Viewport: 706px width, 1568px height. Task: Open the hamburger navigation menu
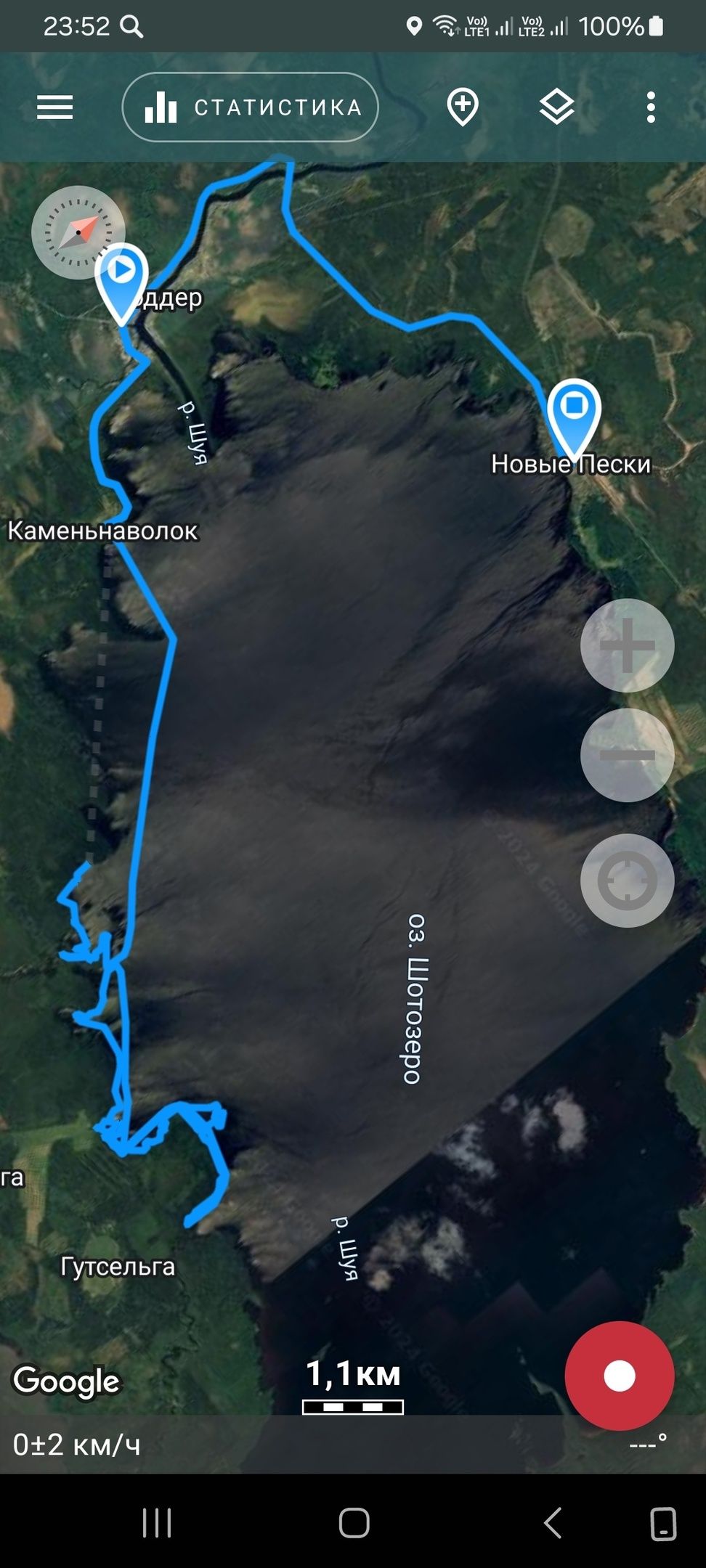55,107
